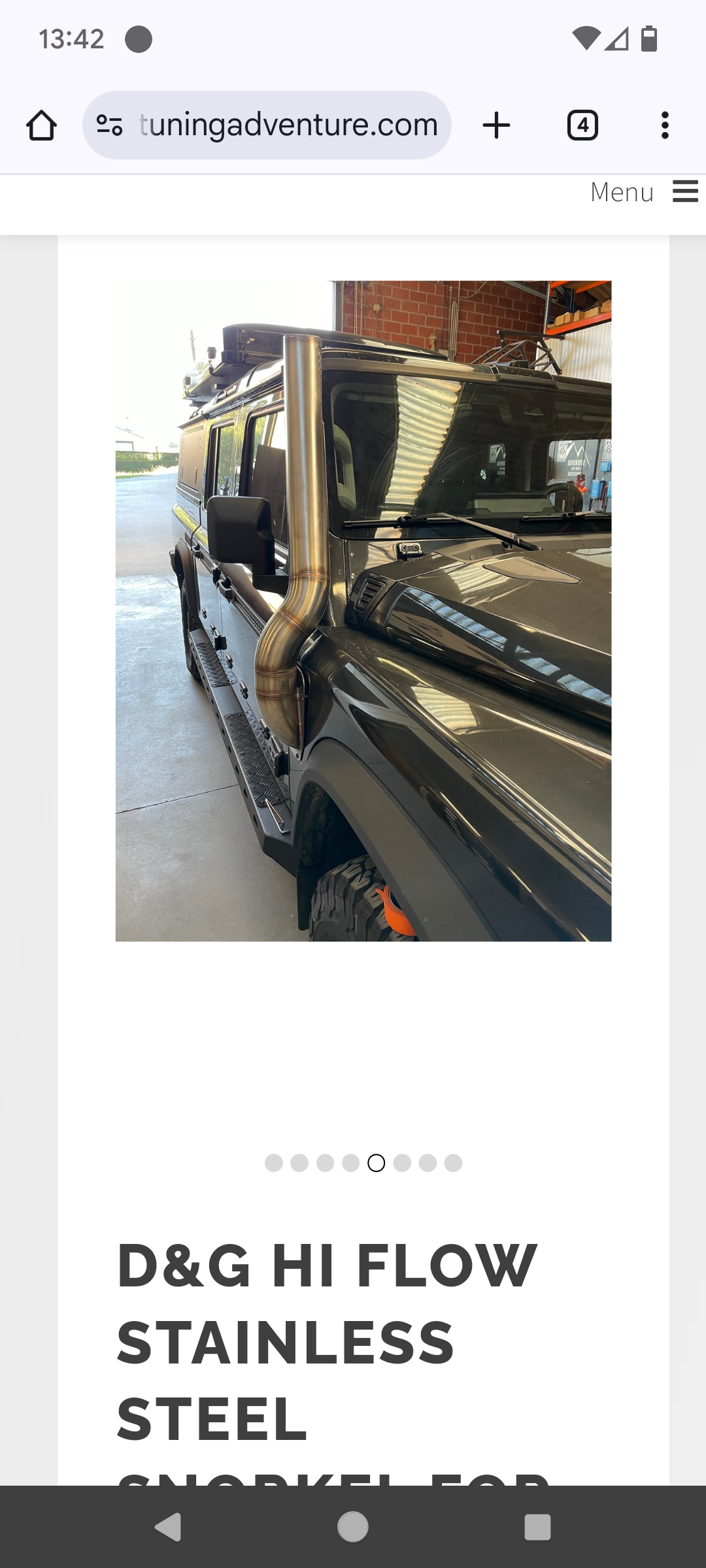
Task: Tap the system back button
Action: (169, 1527)
